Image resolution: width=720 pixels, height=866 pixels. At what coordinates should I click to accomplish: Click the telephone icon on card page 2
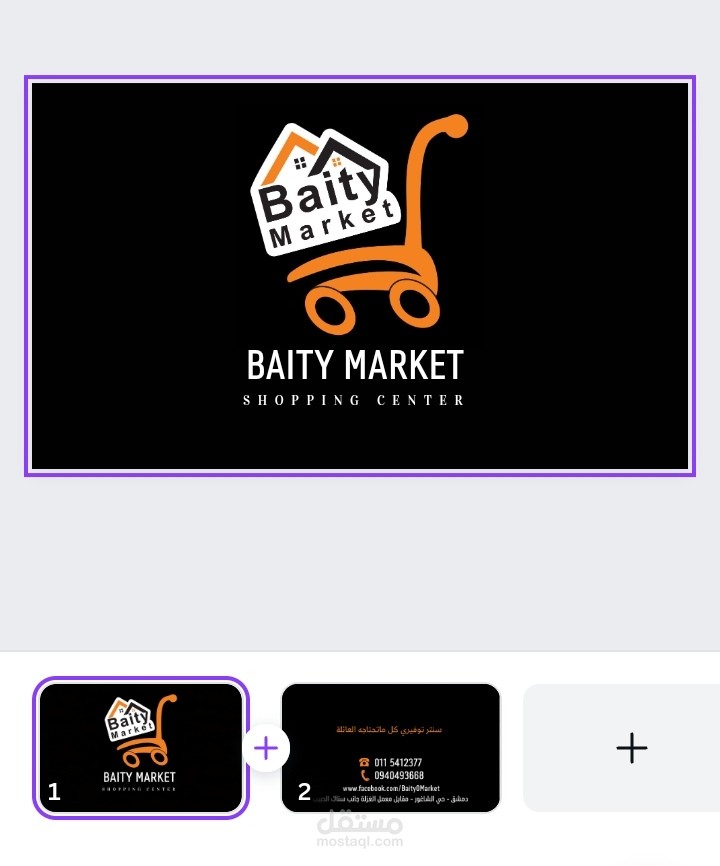point(362,763)
